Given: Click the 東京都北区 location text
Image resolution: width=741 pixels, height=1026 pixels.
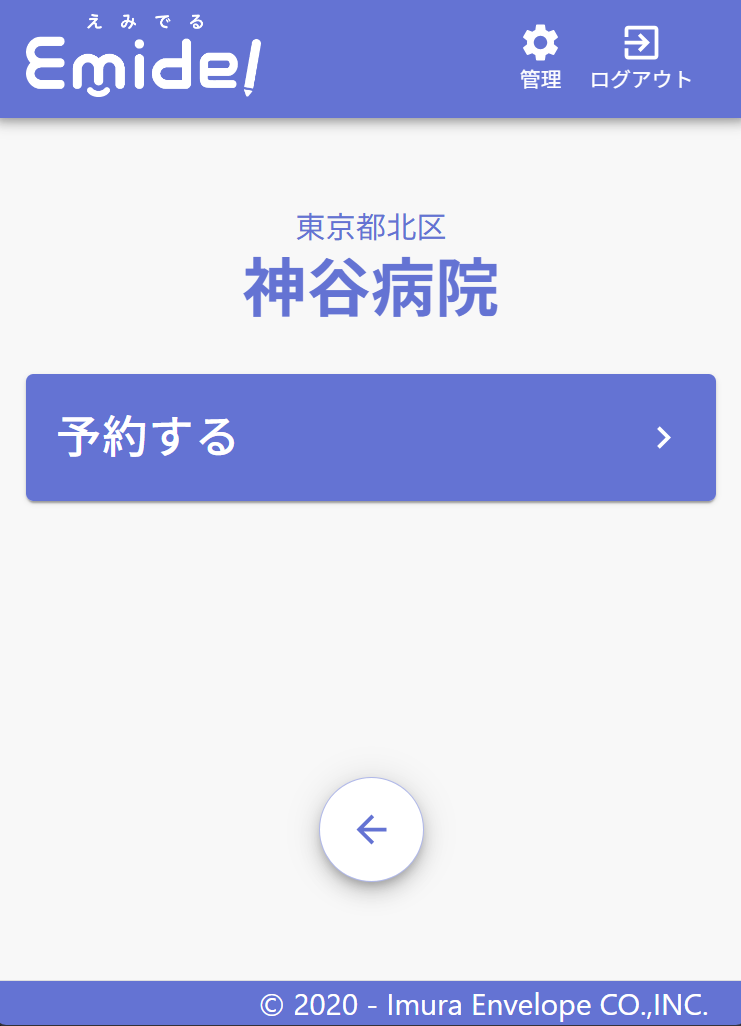Looking at the screenshot, I should click(x=371, y=228).
